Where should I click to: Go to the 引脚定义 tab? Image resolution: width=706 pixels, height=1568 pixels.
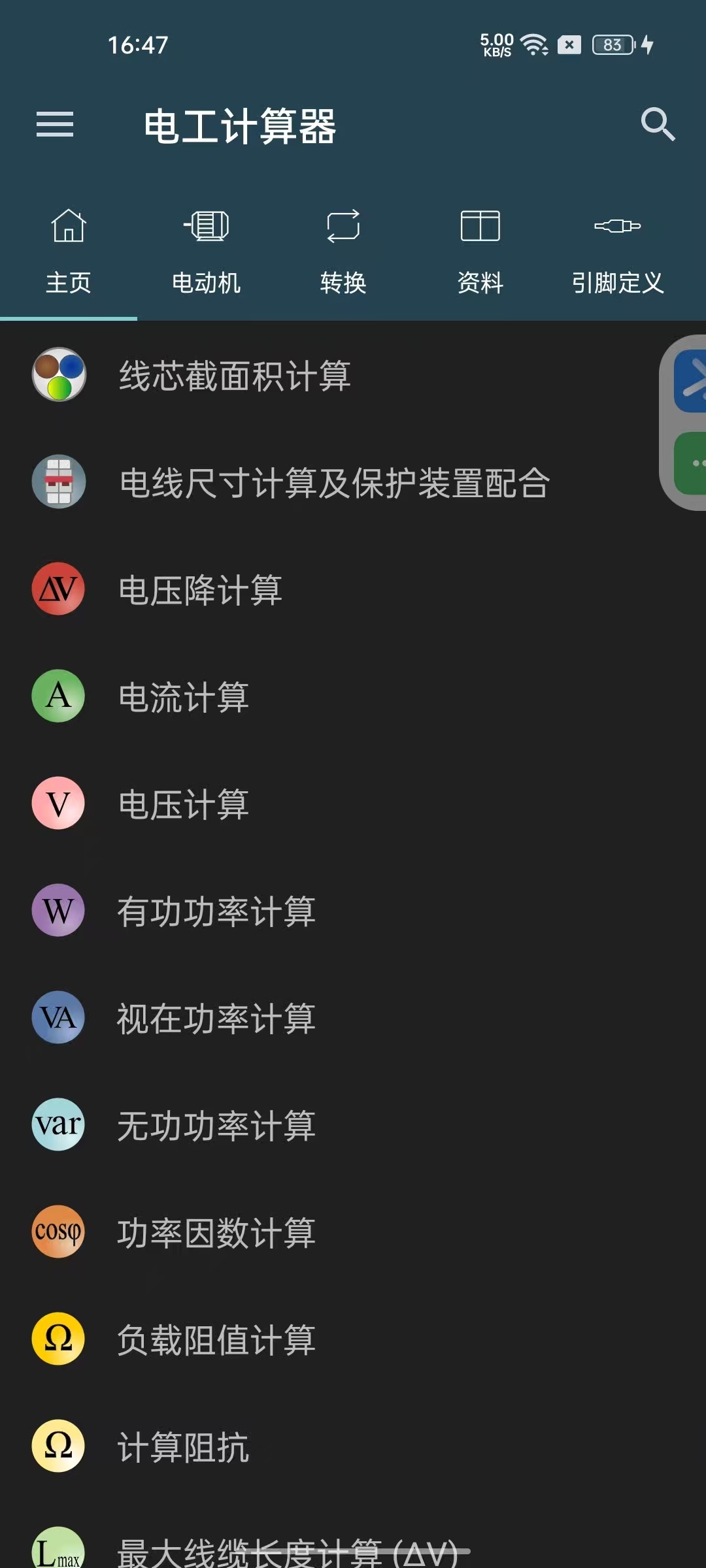coord(618,253)
